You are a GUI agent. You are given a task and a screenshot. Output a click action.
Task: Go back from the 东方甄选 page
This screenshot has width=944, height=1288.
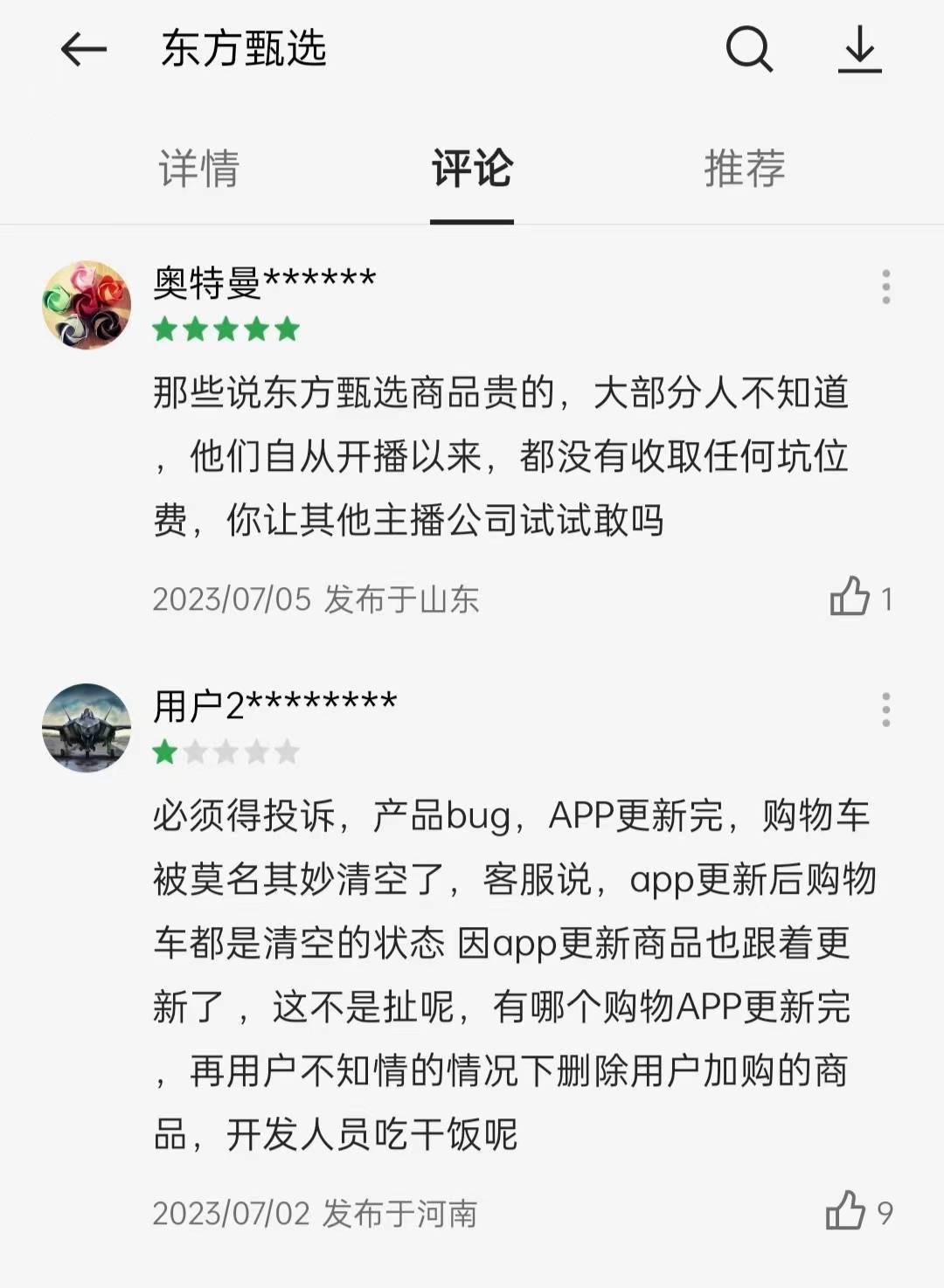click(84, 49)
